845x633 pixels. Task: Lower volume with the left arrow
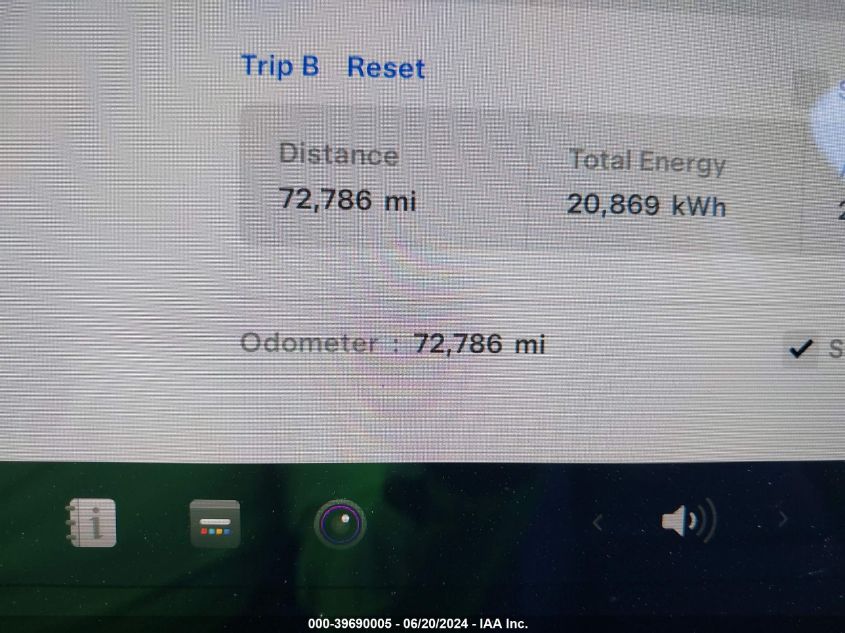598,521
